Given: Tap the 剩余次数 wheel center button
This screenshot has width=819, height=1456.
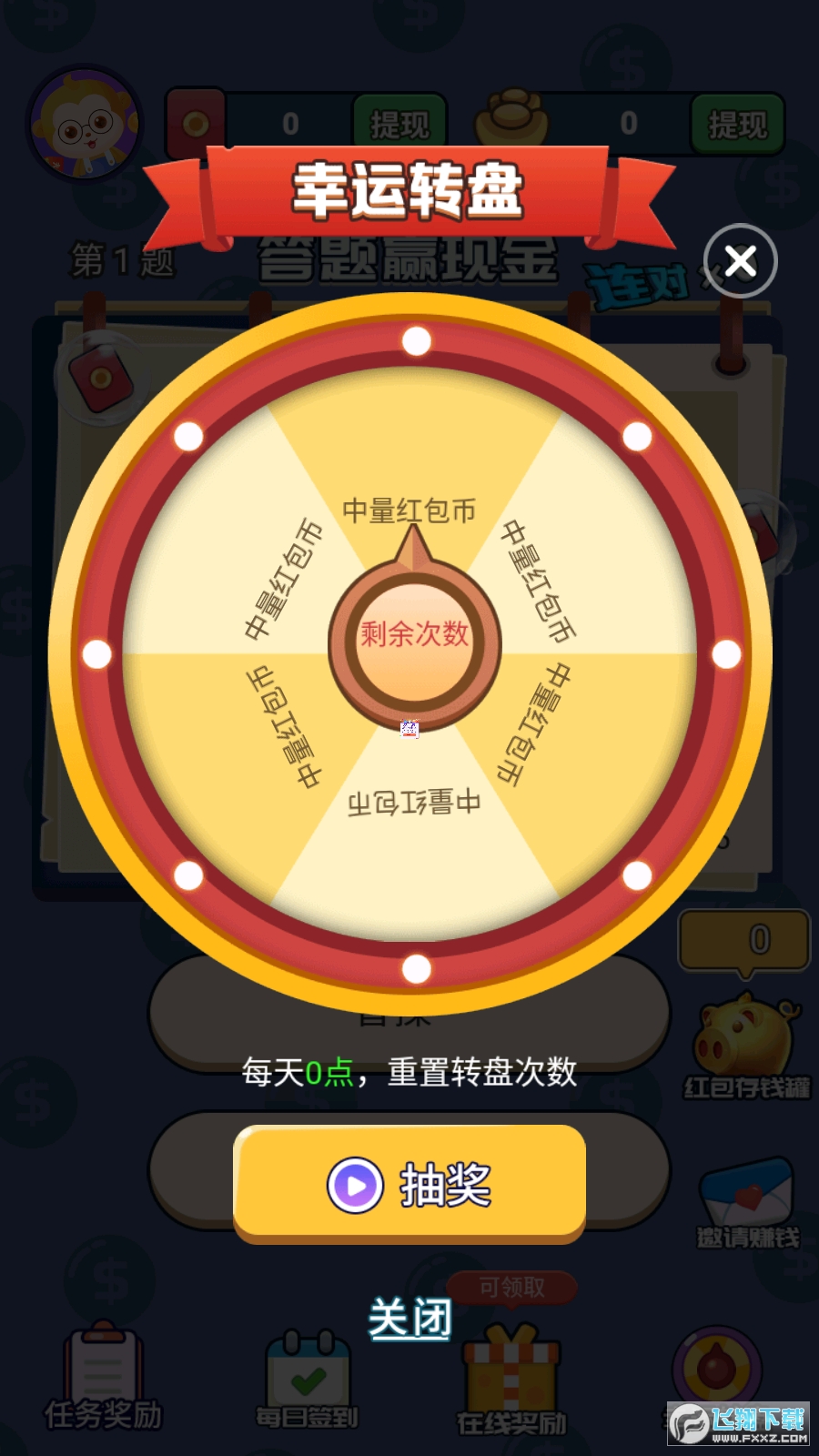Looking at the screenshot, I should pos(414,634).
